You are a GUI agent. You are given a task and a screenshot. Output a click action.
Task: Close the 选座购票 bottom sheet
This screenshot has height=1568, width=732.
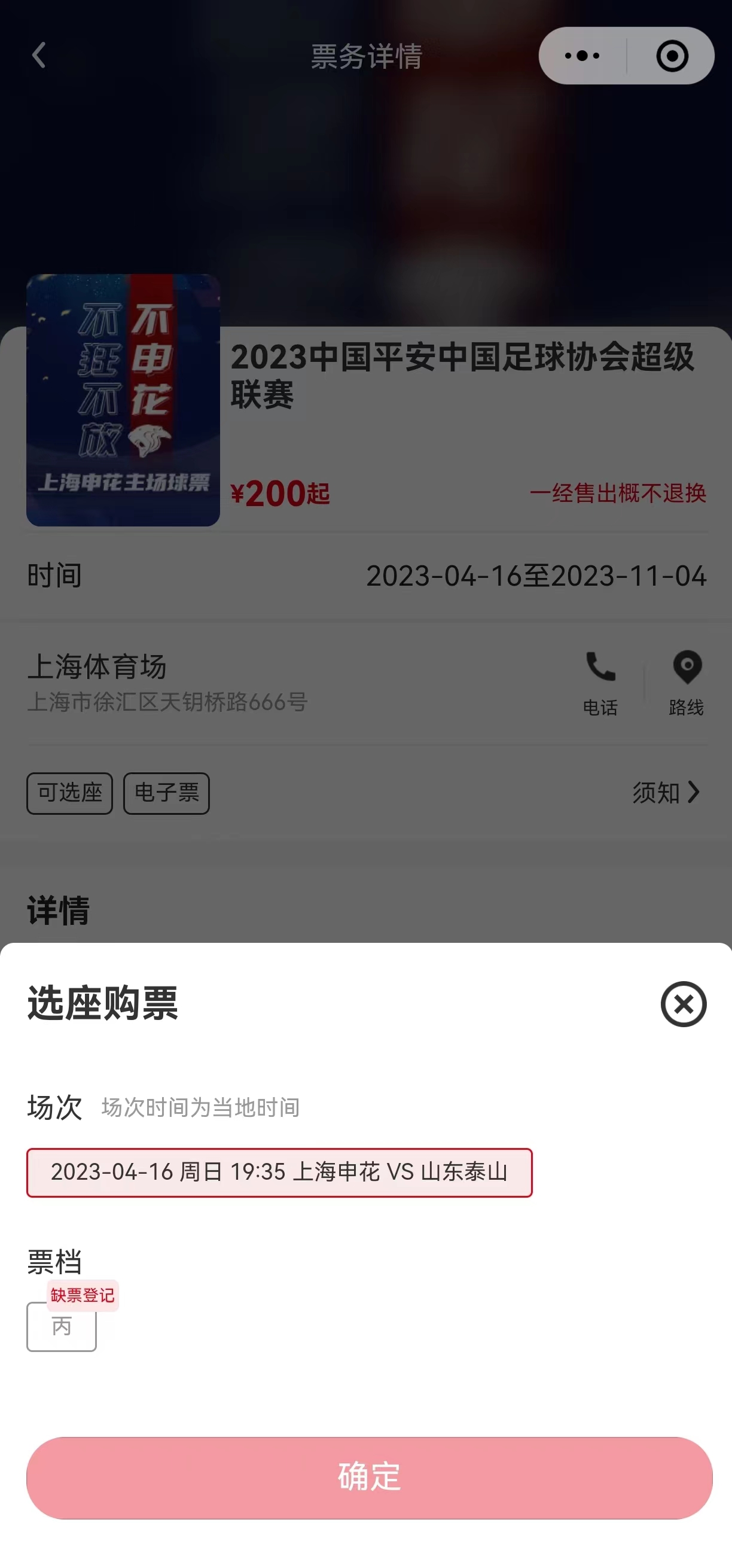683,1004
